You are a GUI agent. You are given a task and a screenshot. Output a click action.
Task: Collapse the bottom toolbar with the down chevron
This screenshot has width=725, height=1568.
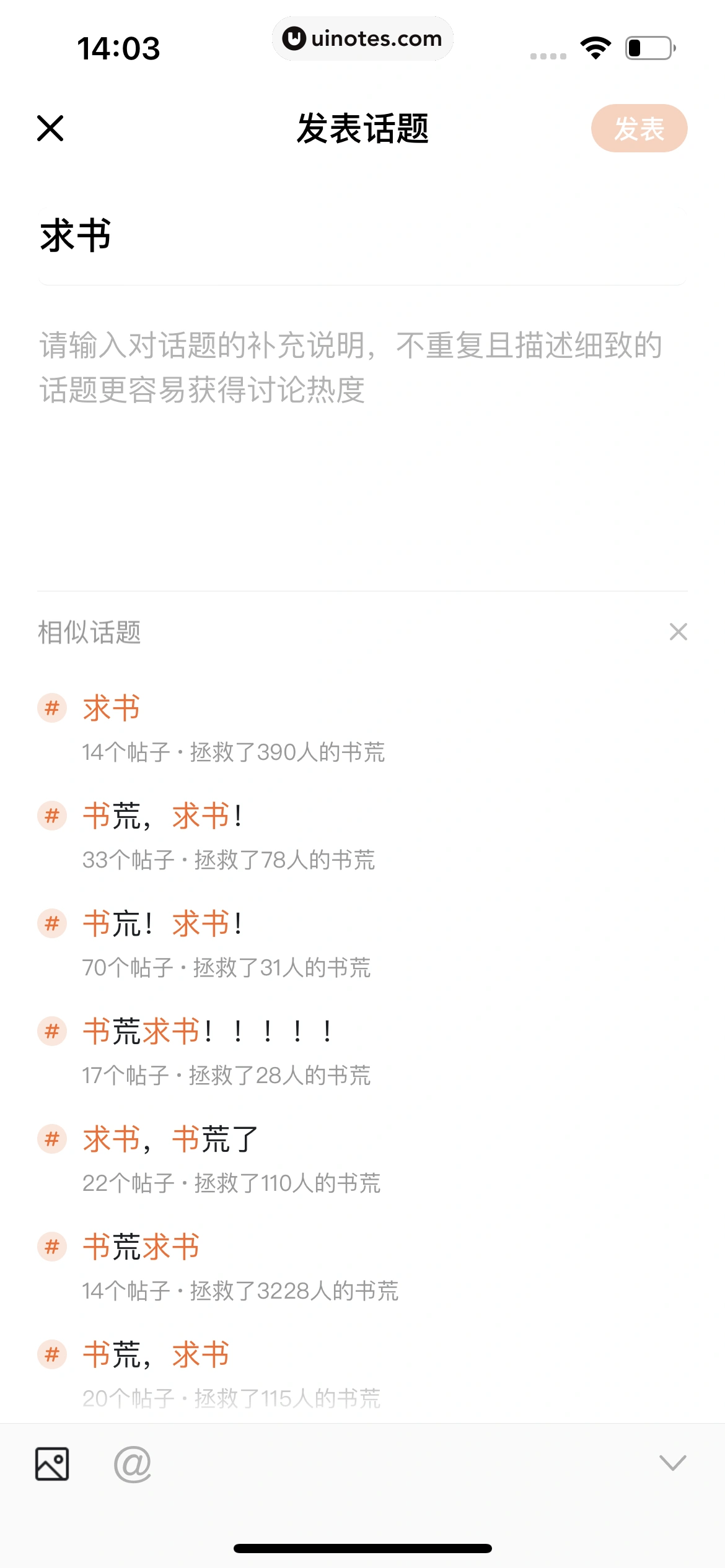[x=673, y=1463]
